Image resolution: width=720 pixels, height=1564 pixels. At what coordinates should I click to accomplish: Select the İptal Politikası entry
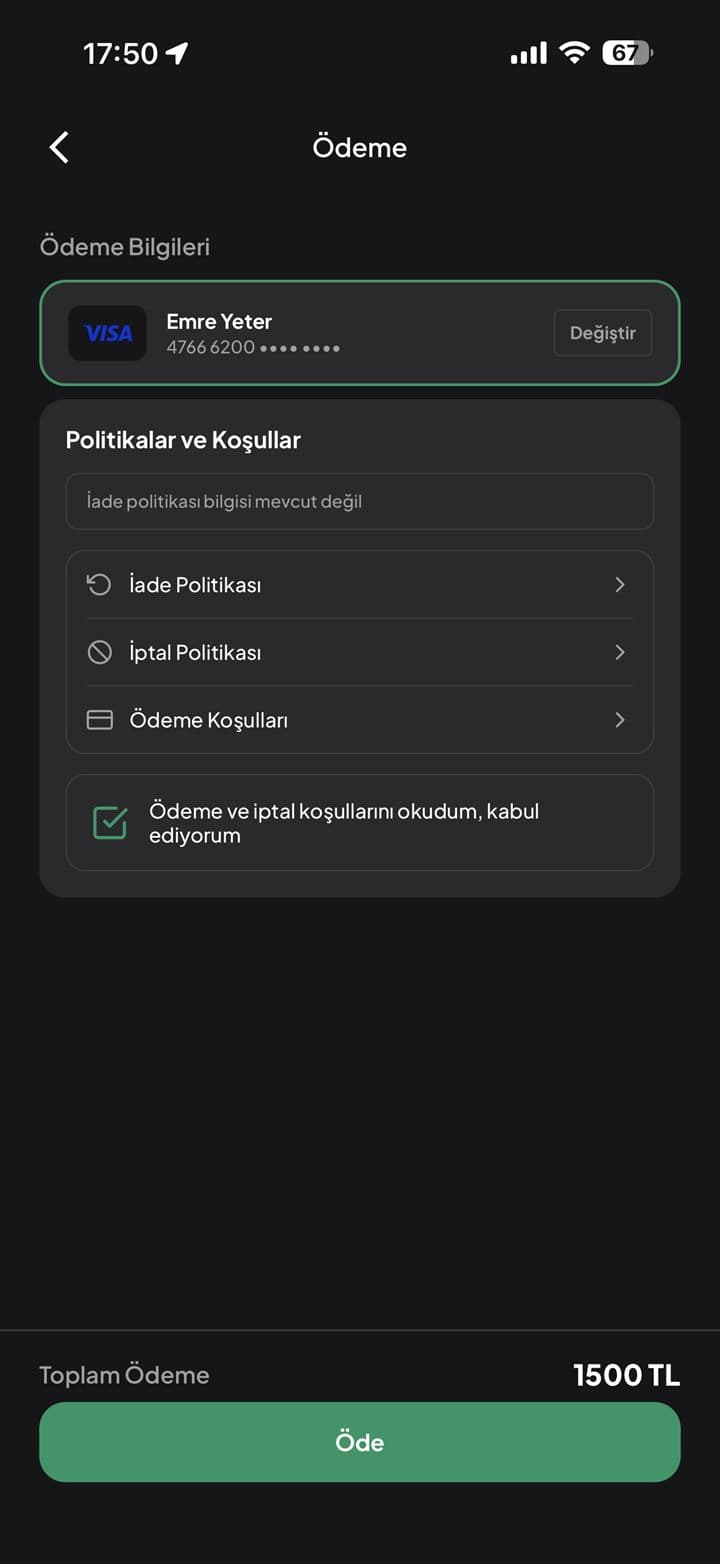[x=360, y=652]
